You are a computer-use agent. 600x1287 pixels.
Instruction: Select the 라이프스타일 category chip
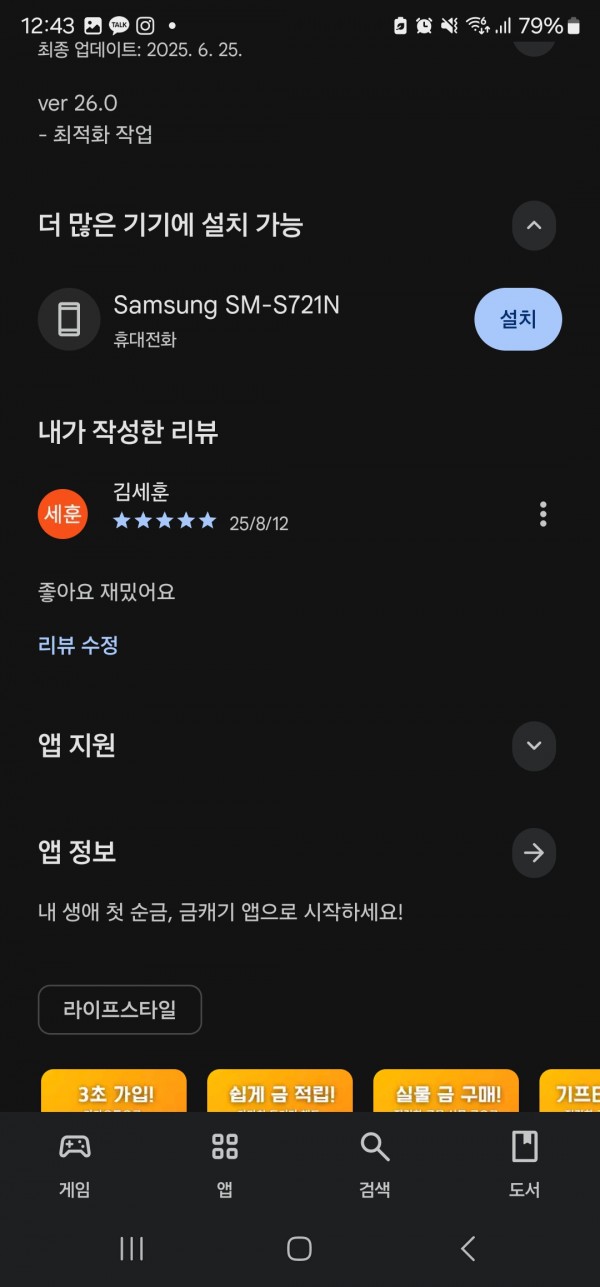tap(120, 1010)
